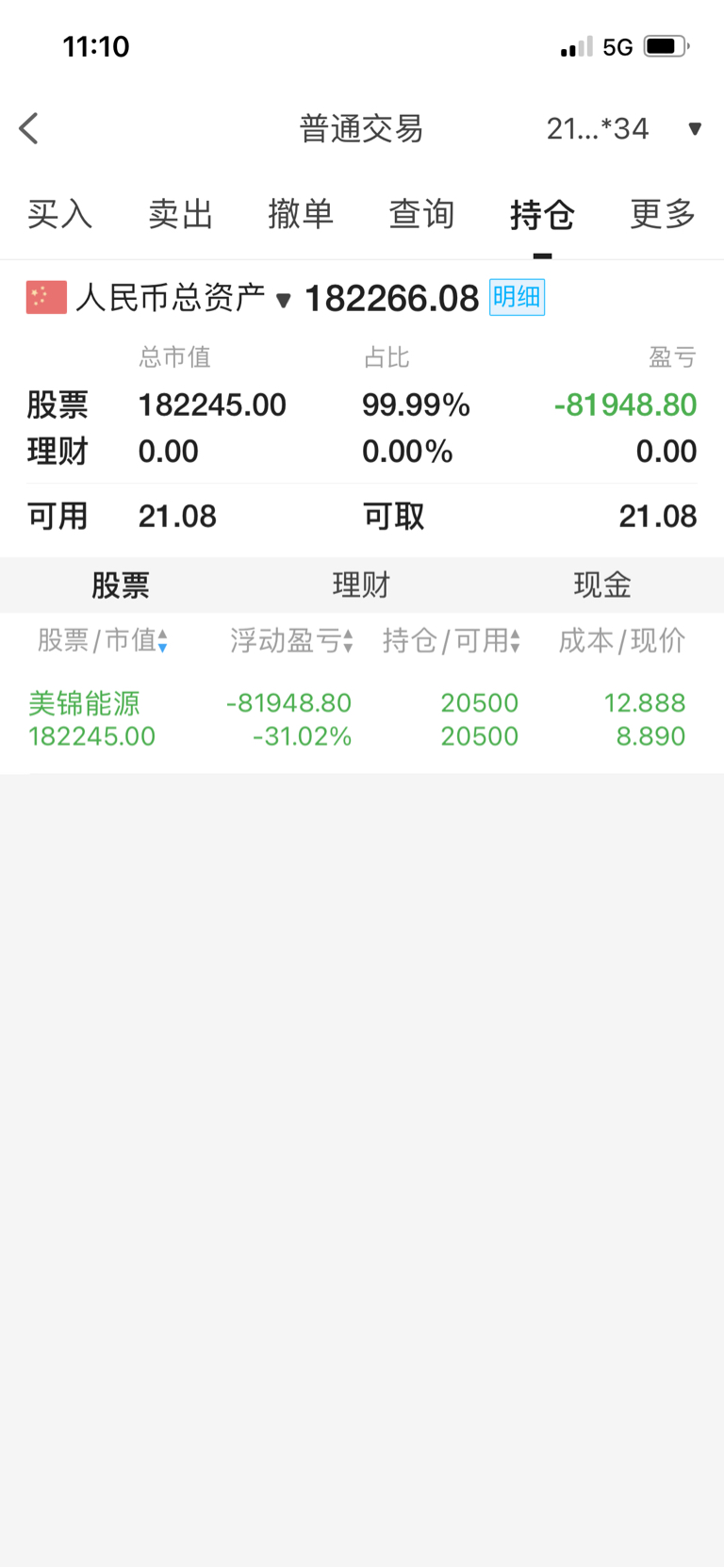Tap the total assets value 182266.08
The width and height of the screenshot is (724, 1568).
point(393,297)
